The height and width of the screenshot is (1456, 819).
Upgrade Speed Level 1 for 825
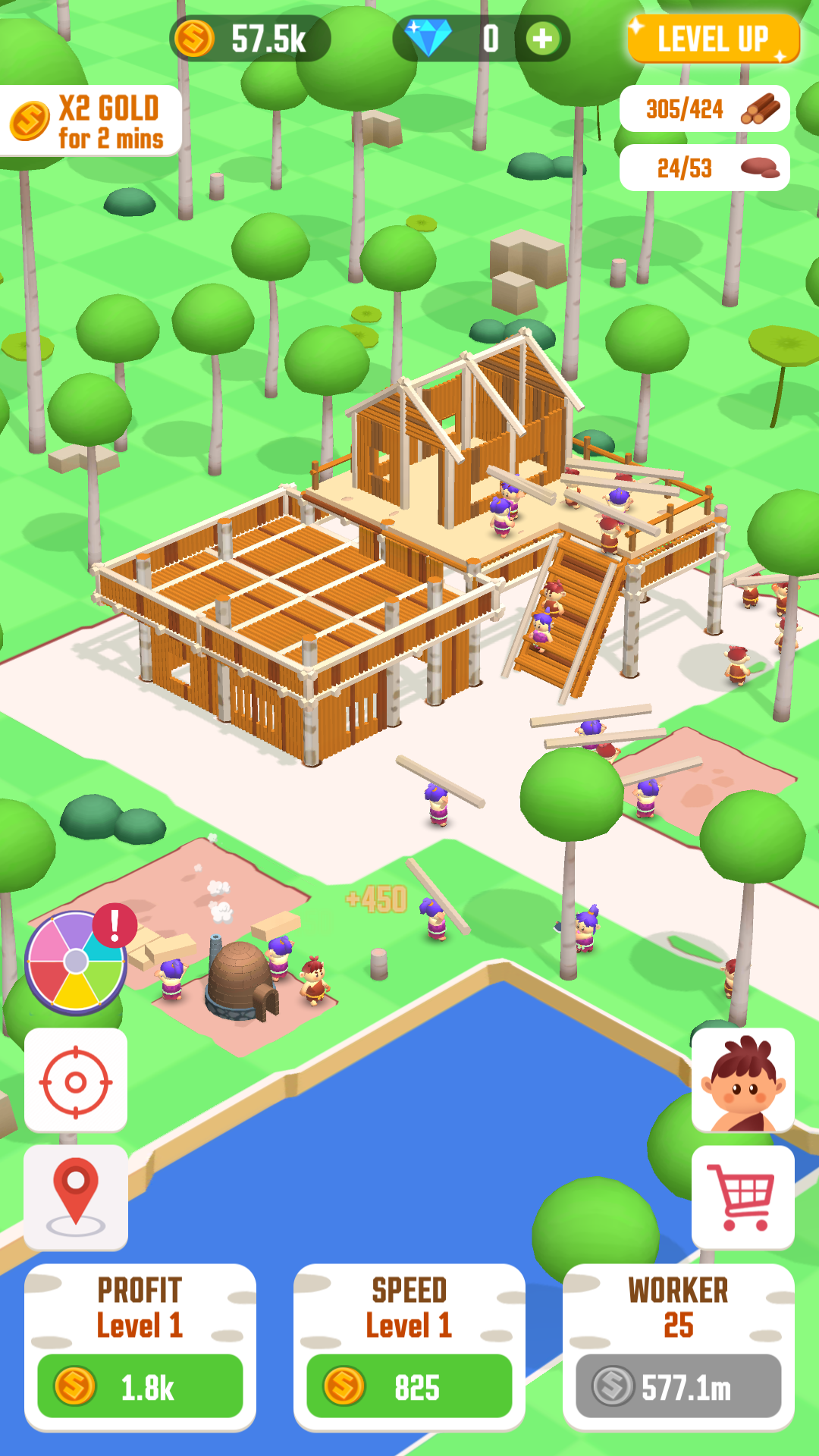(409, 1386)
